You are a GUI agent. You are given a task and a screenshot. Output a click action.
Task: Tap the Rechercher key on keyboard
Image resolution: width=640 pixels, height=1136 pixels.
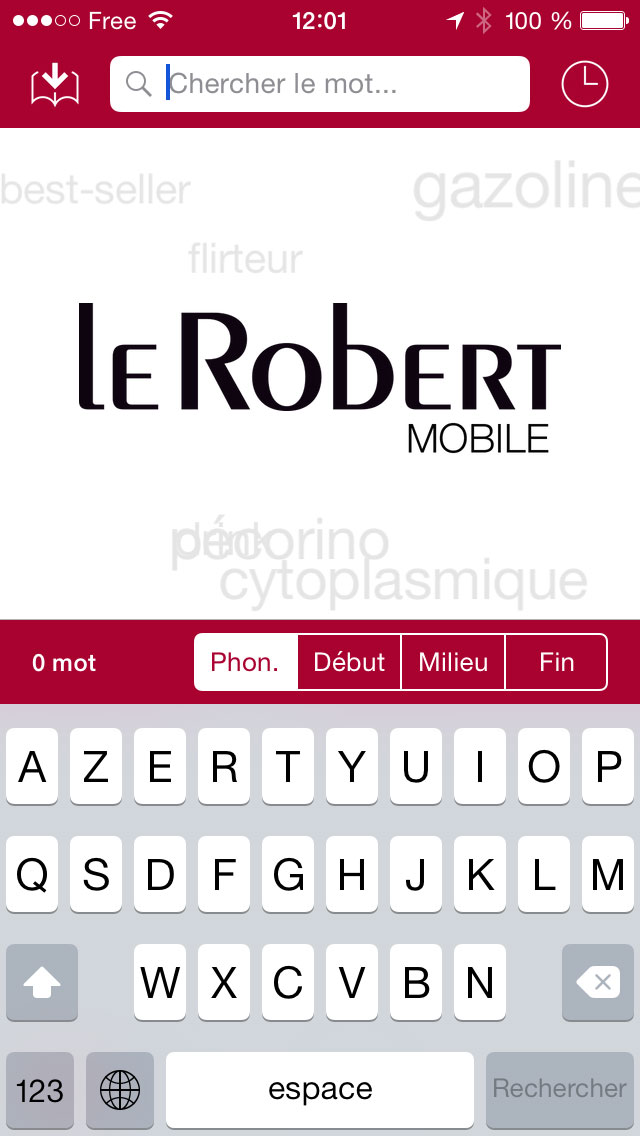(560, 1090)
